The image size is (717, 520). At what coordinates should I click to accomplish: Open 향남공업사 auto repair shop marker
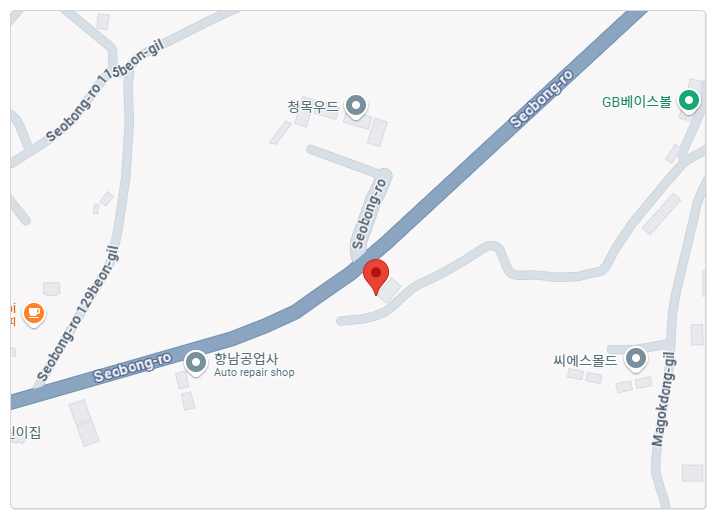point(196,362)
